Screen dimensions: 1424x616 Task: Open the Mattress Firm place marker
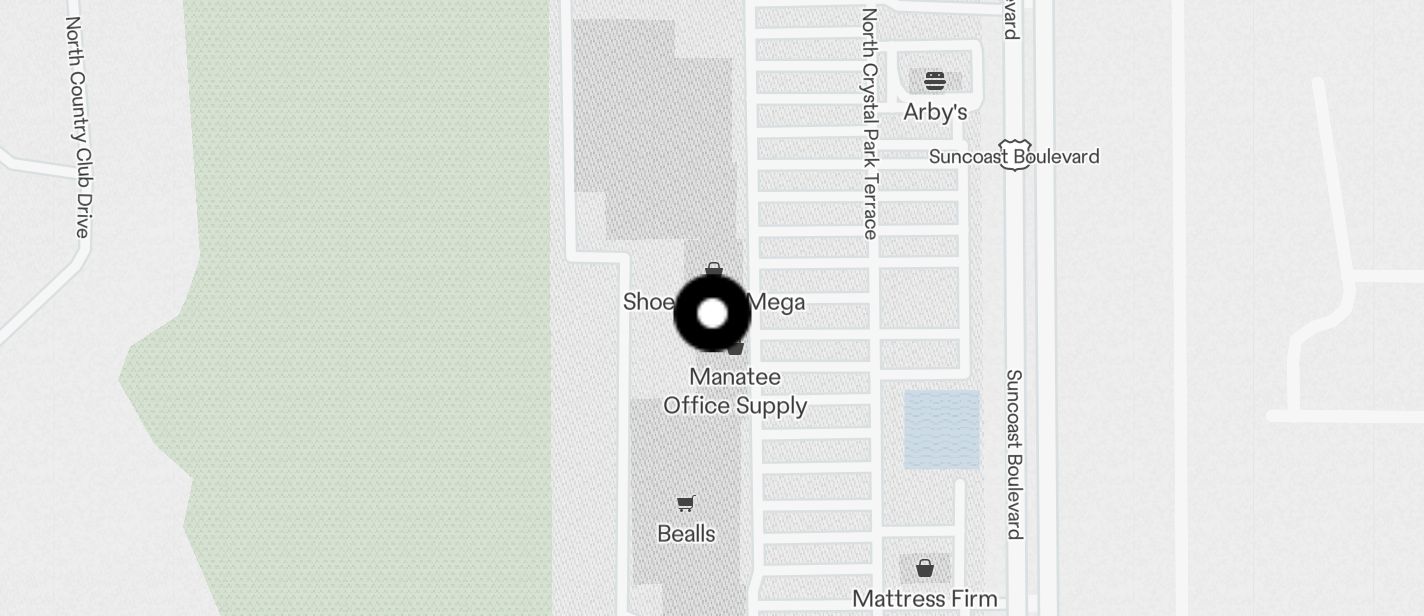[925, 569]
